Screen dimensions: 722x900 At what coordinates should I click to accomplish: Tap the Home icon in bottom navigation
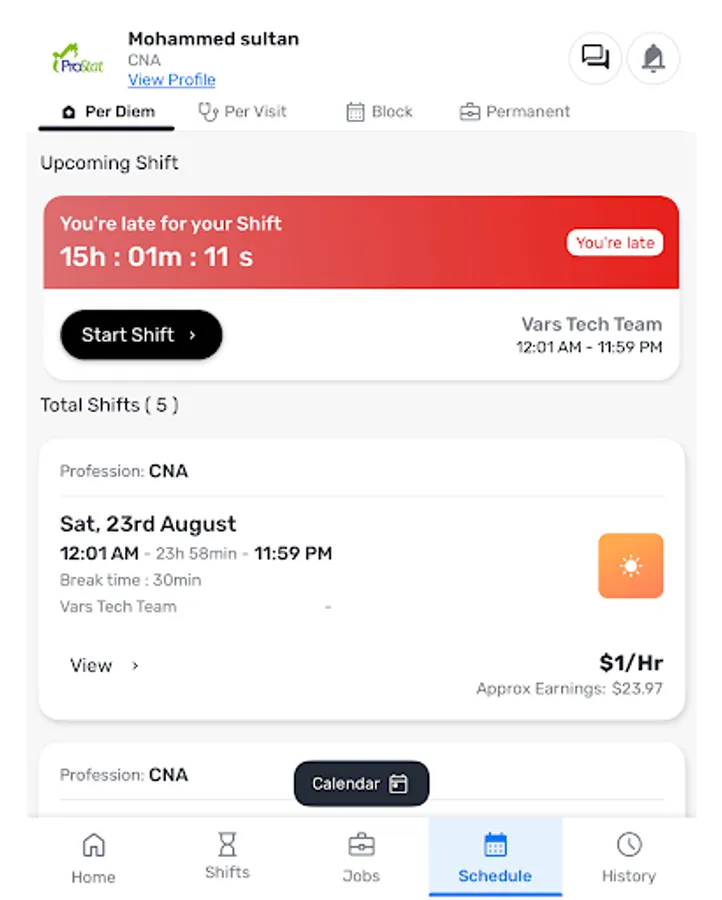click(x=93, y=845)
